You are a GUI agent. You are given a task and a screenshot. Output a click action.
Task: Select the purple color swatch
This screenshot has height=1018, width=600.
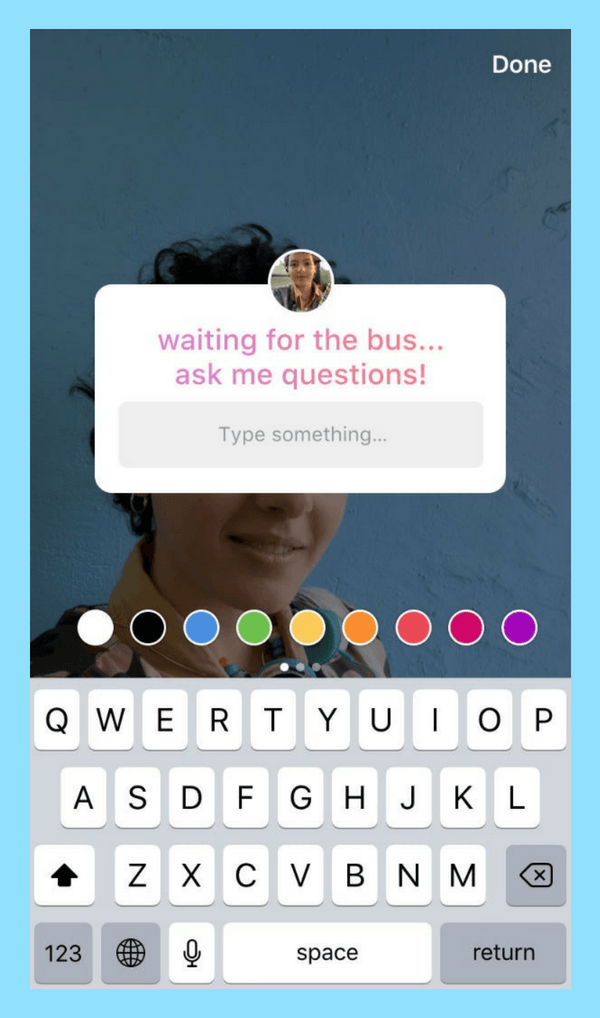pyautogui.click(x=519, y=628)
